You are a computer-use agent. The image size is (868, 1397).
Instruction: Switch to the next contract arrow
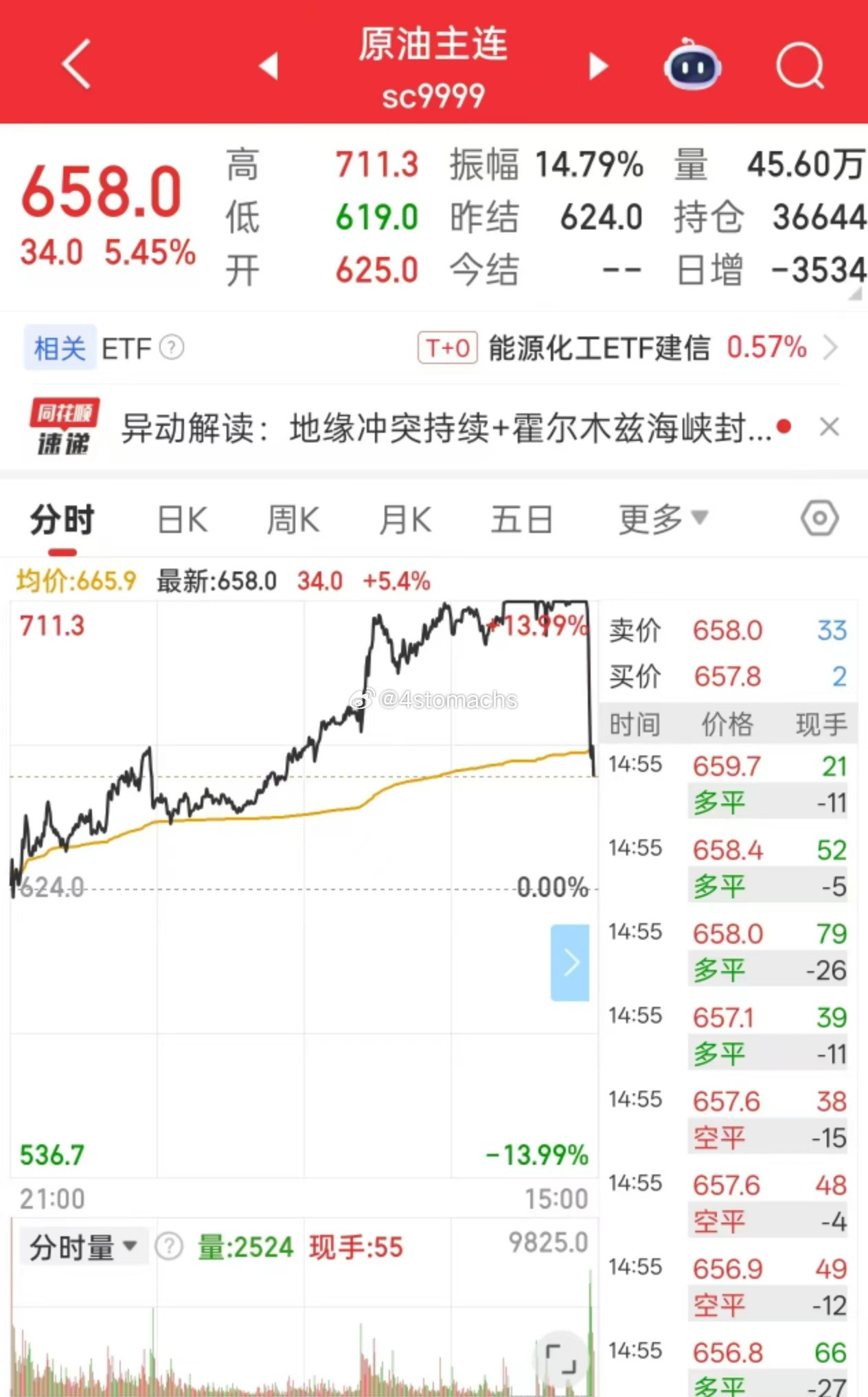pyautogui.click(x=598, y=66)
